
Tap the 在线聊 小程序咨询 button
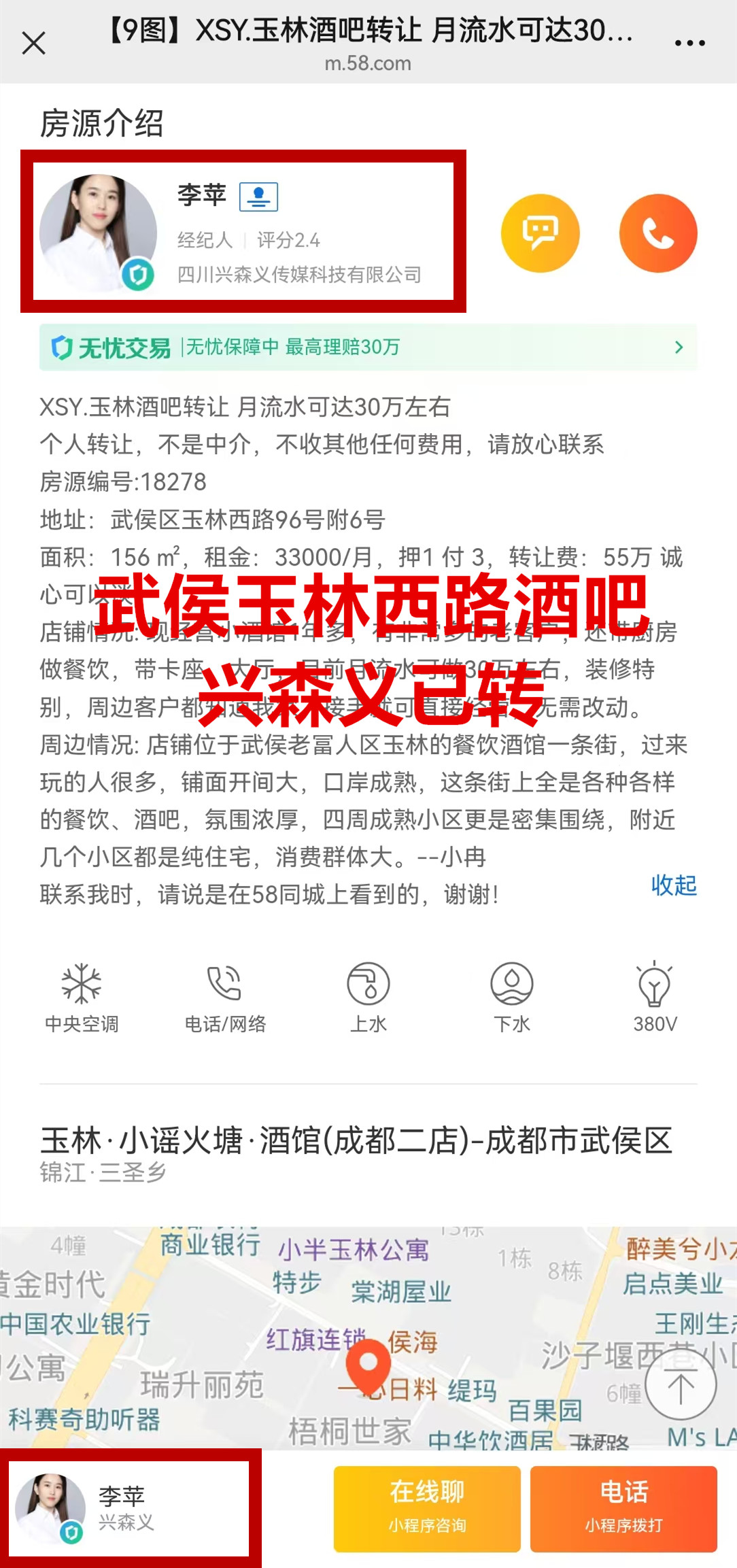pos(427,1508)
